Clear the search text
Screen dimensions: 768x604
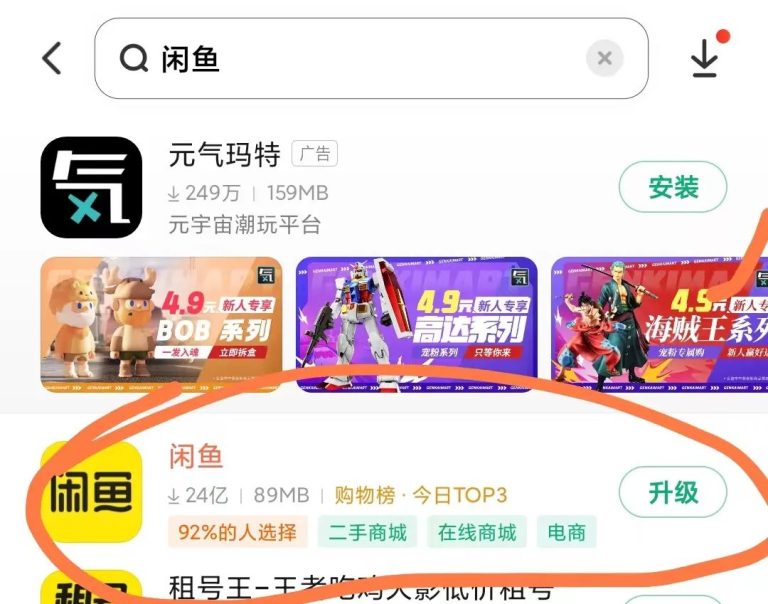(604, 58)
